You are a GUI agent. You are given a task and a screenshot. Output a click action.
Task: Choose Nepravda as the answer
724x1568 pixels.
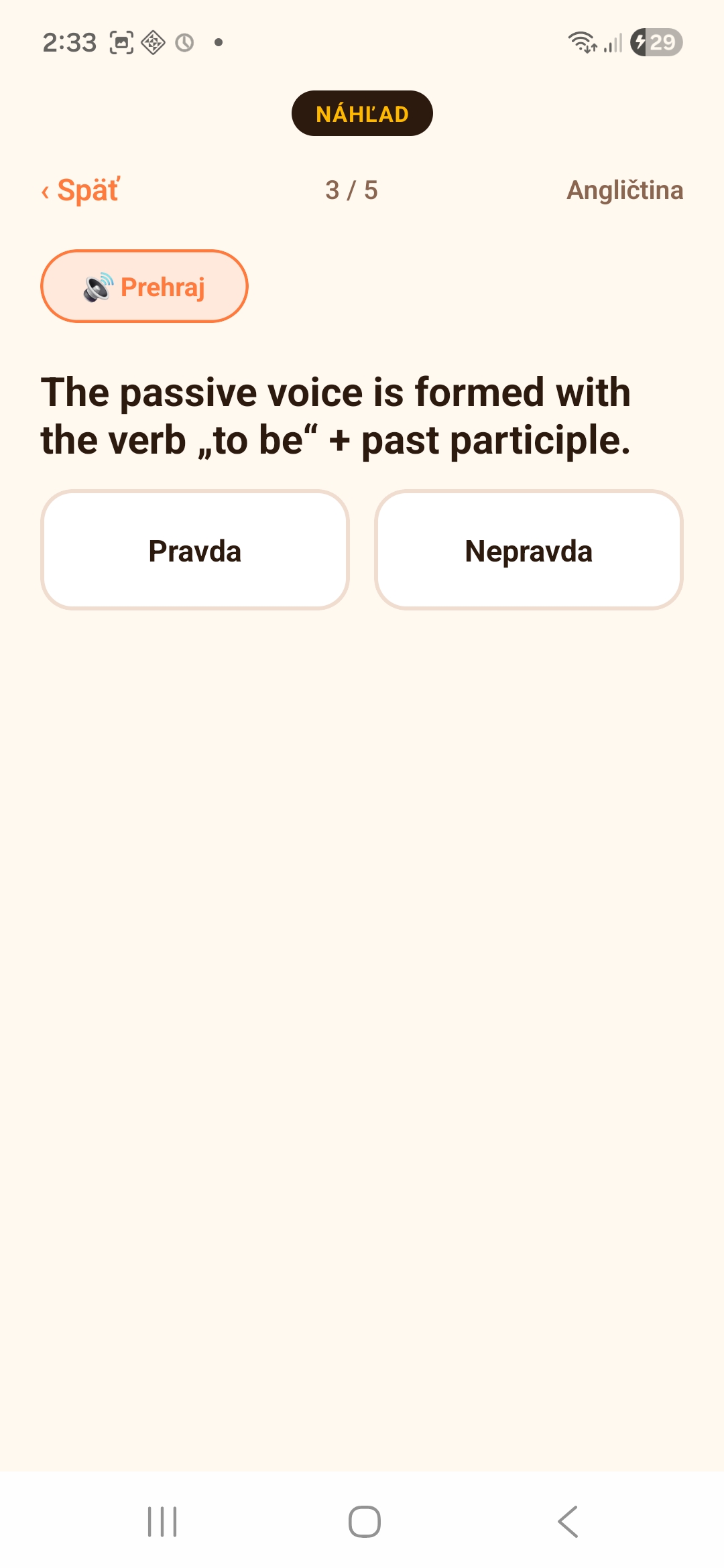(x=529, y=550)
